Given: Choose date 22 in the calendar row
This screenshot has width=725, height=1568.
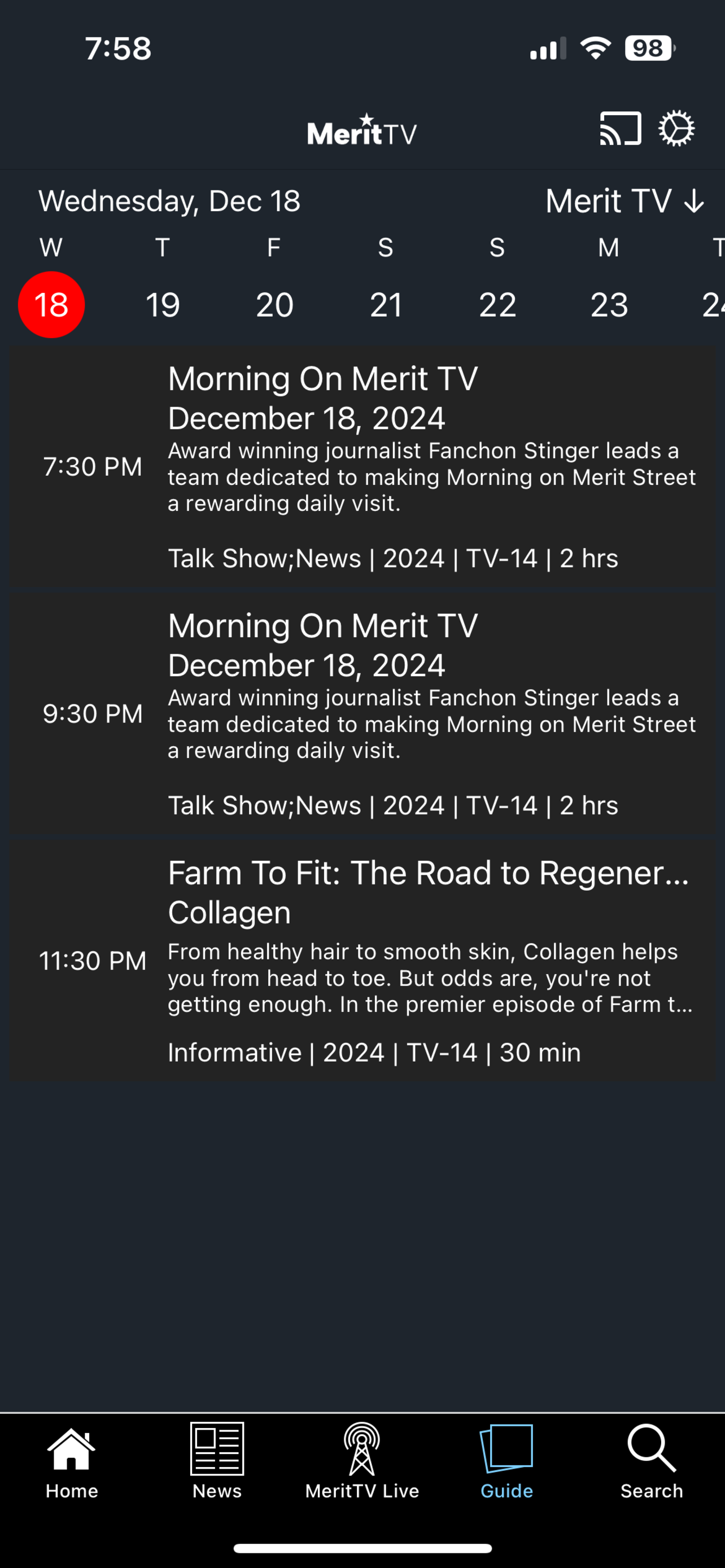Looking at the screenshot, I should click(497, 304).
